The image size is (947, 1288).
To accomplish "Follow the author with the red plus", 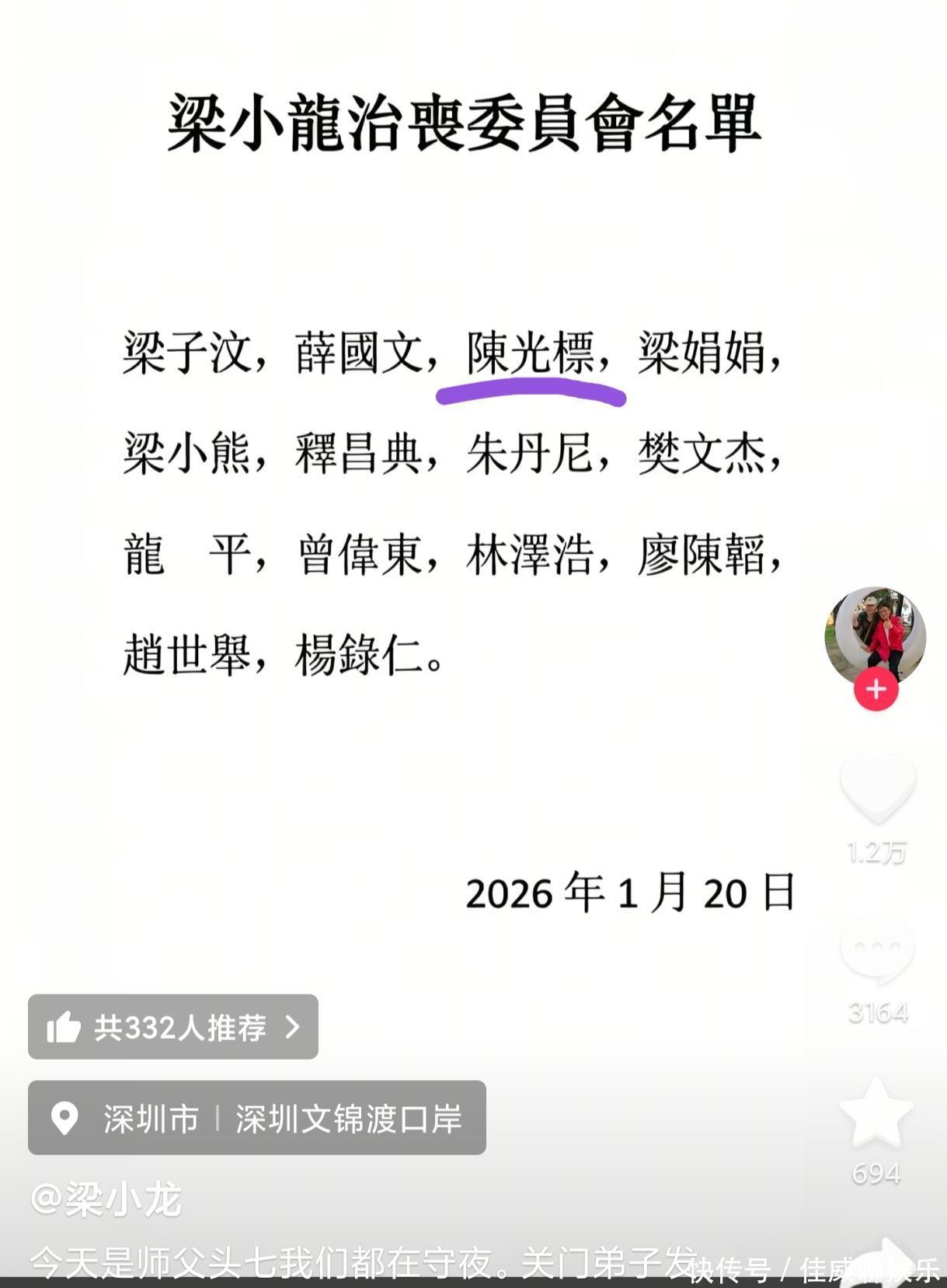I will [x=876, y=690].
